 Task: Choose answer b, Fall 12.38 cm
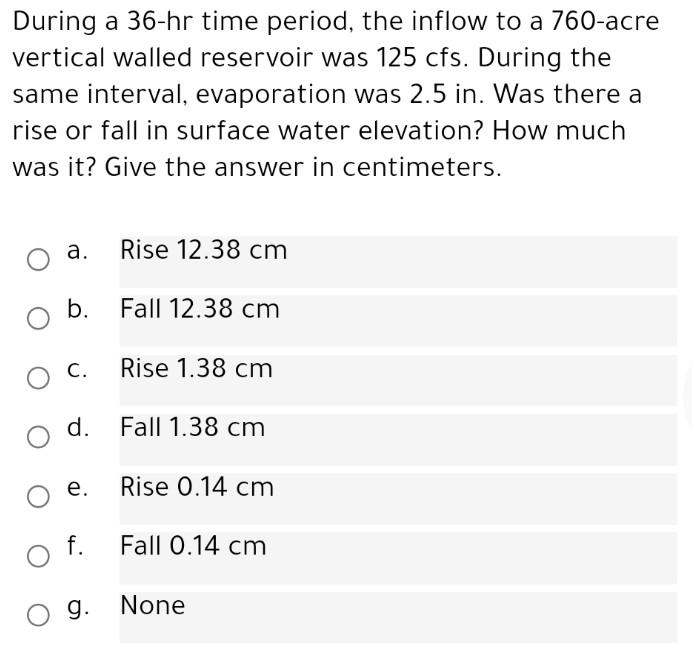click(x=38, y=319)
